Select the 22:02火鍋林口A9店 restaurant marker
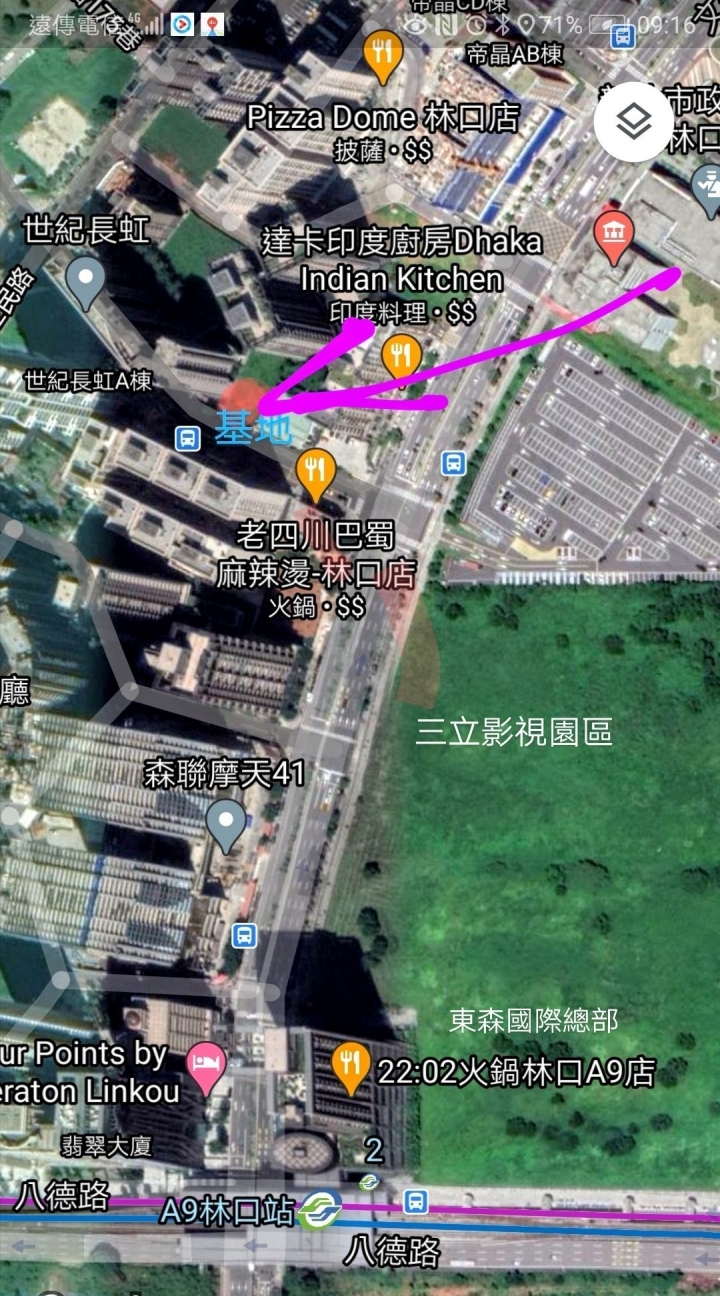720x1296 pixels. tap(350, 1068)
